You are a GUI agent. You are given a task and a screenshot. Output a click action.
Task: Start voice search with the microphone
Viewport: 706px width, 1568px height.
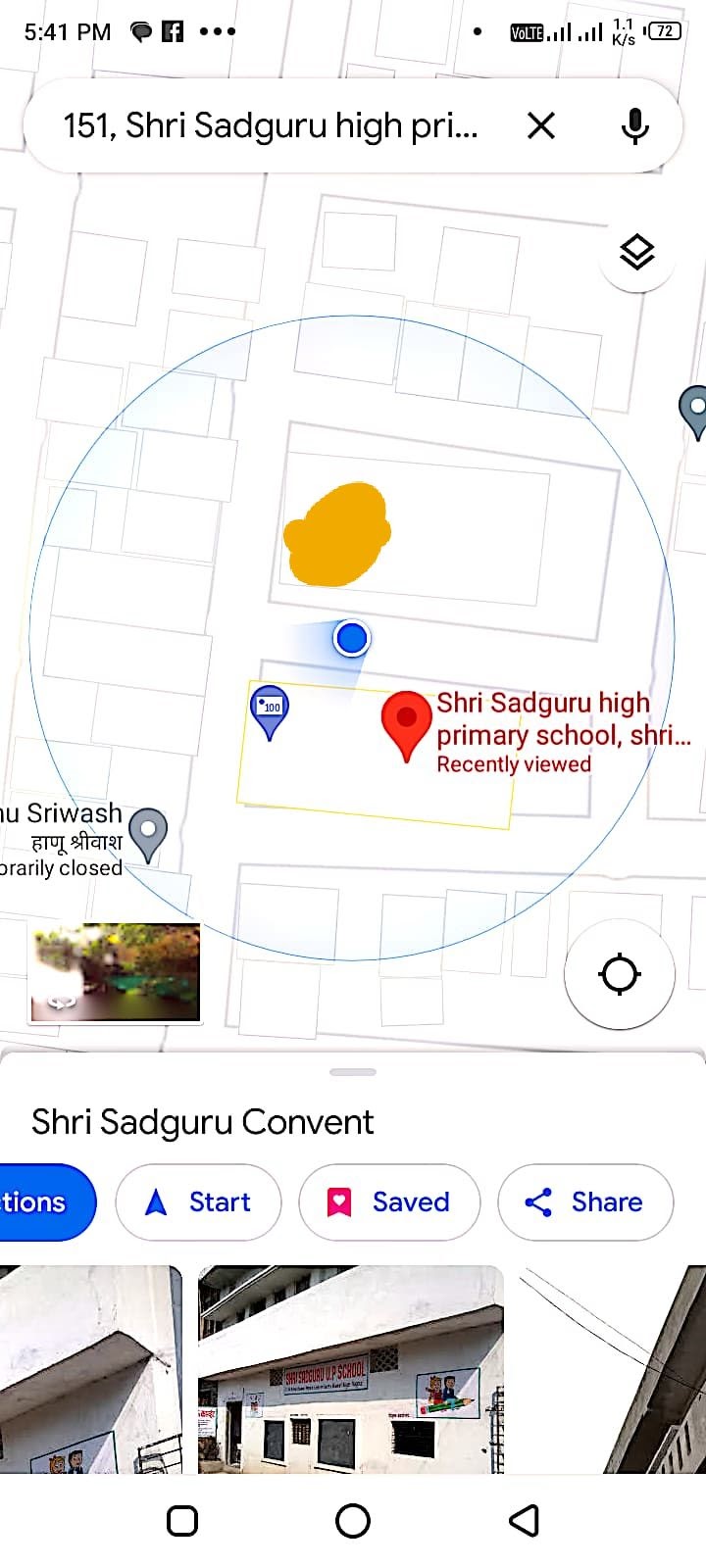[x=635, y=126]
